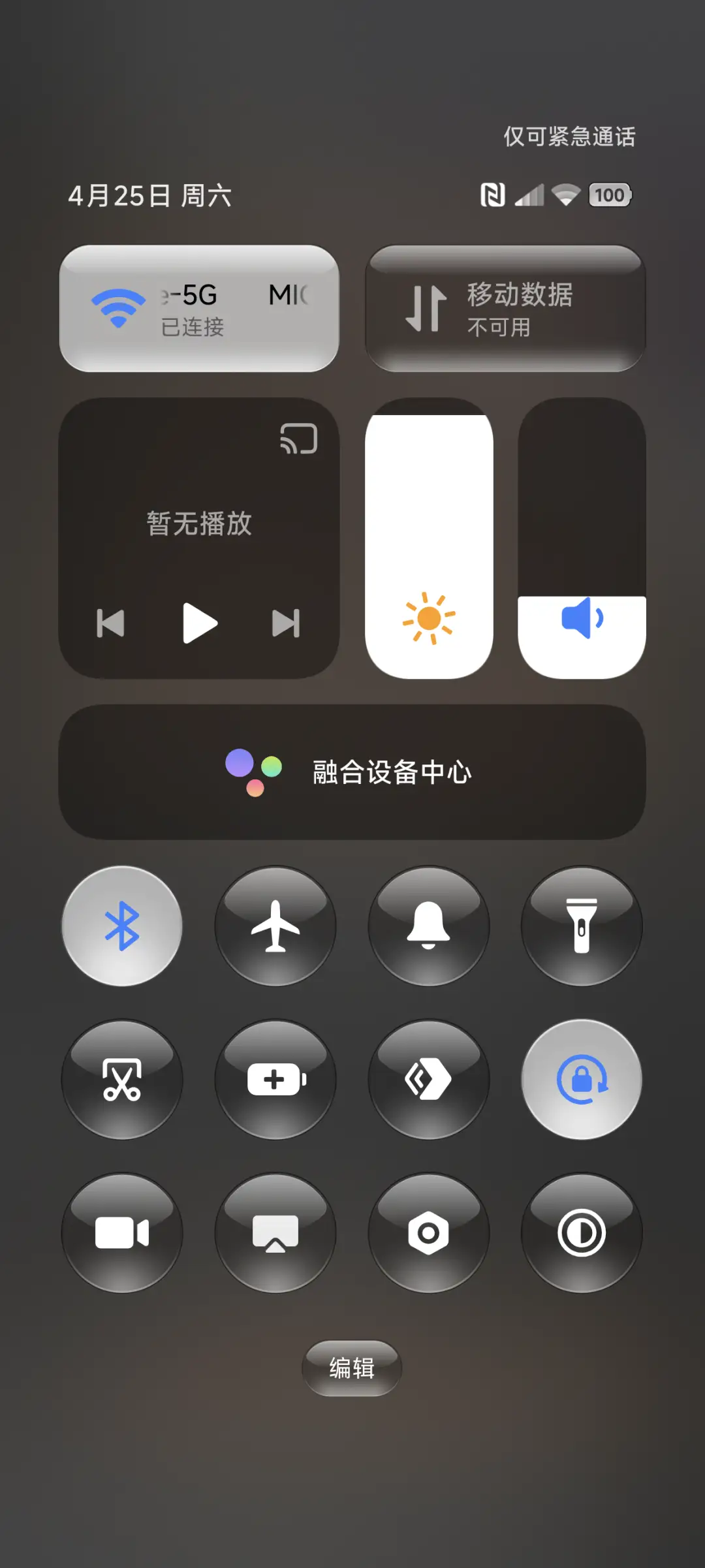This screenshot has height=1568, width=705.
Task: Start screen recording with the camera icon
Action: [122, 1231]
